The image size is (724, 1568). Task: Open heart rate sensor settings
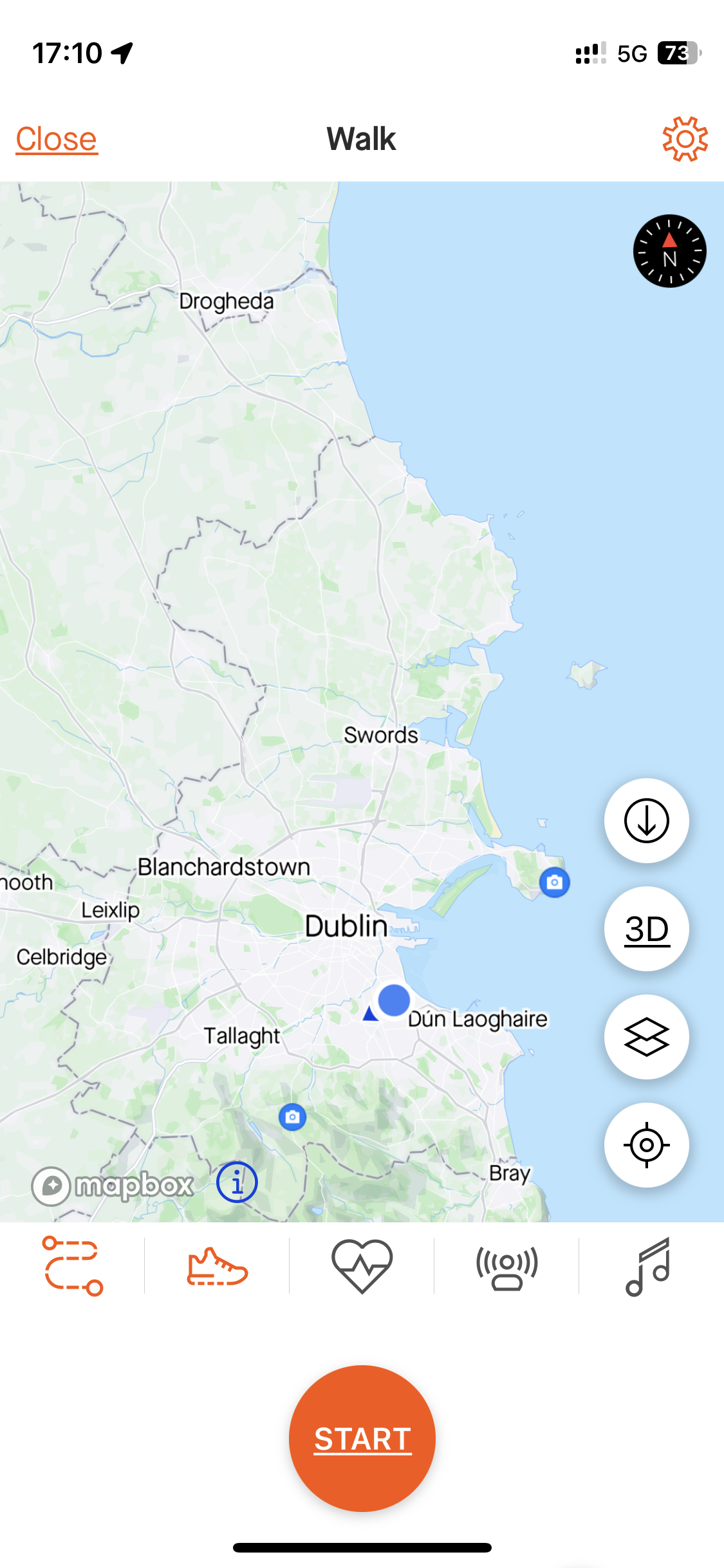pos(362,1265)
